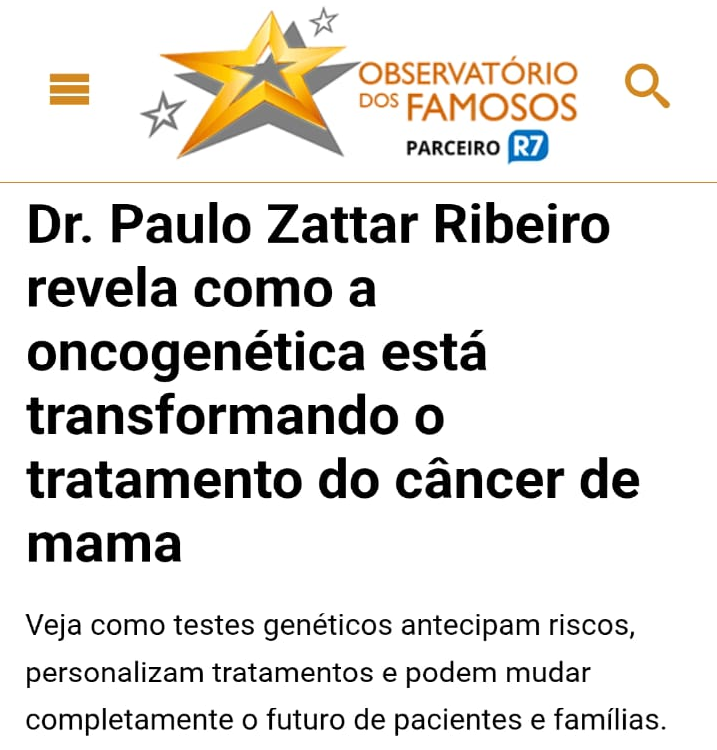Image resolution: width=717 pixels, height=750 pixels.
Task: Open the search magnifier icon
Action: (x=646, y=86)
